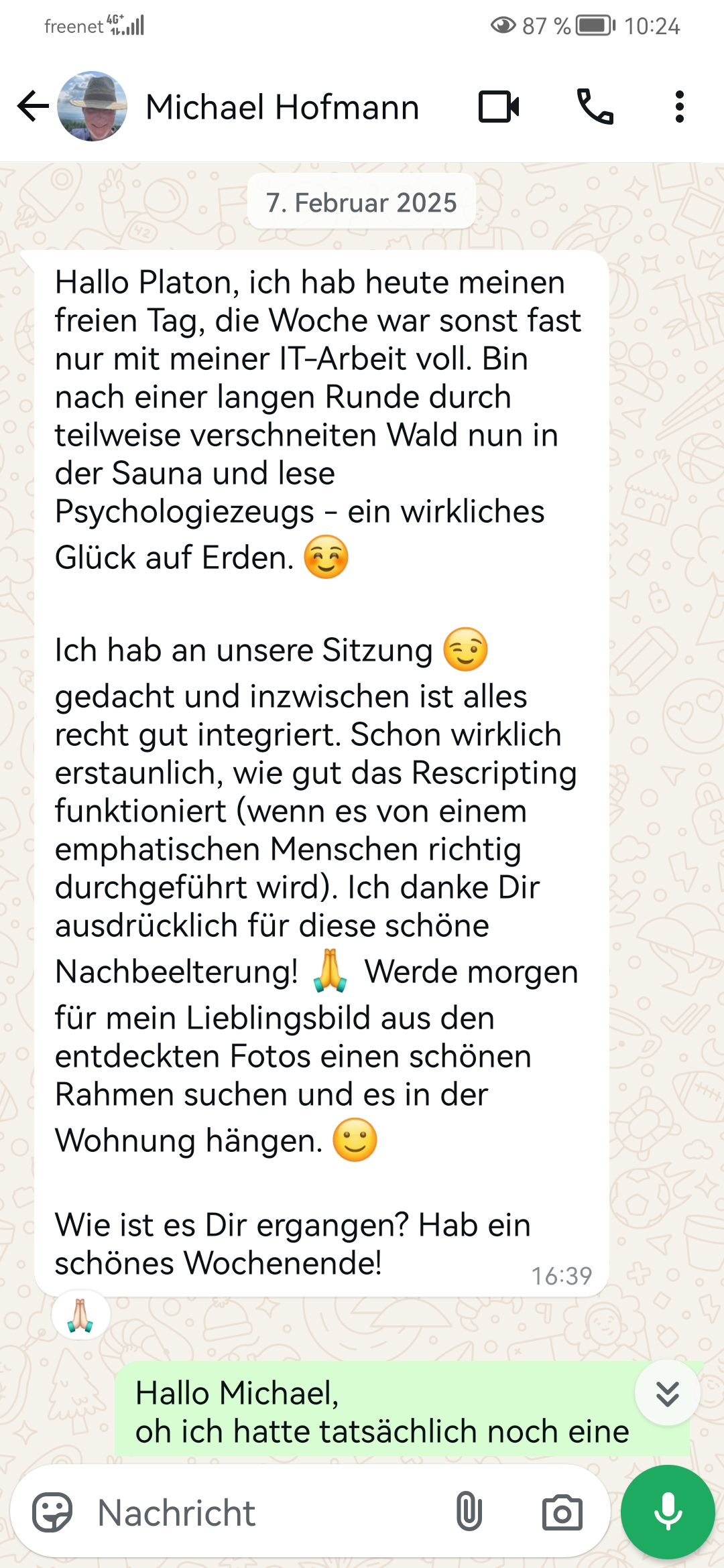Tap Michael Hofmann's profile picture
The image size is (724, 1568).
(x=93, y=107)
